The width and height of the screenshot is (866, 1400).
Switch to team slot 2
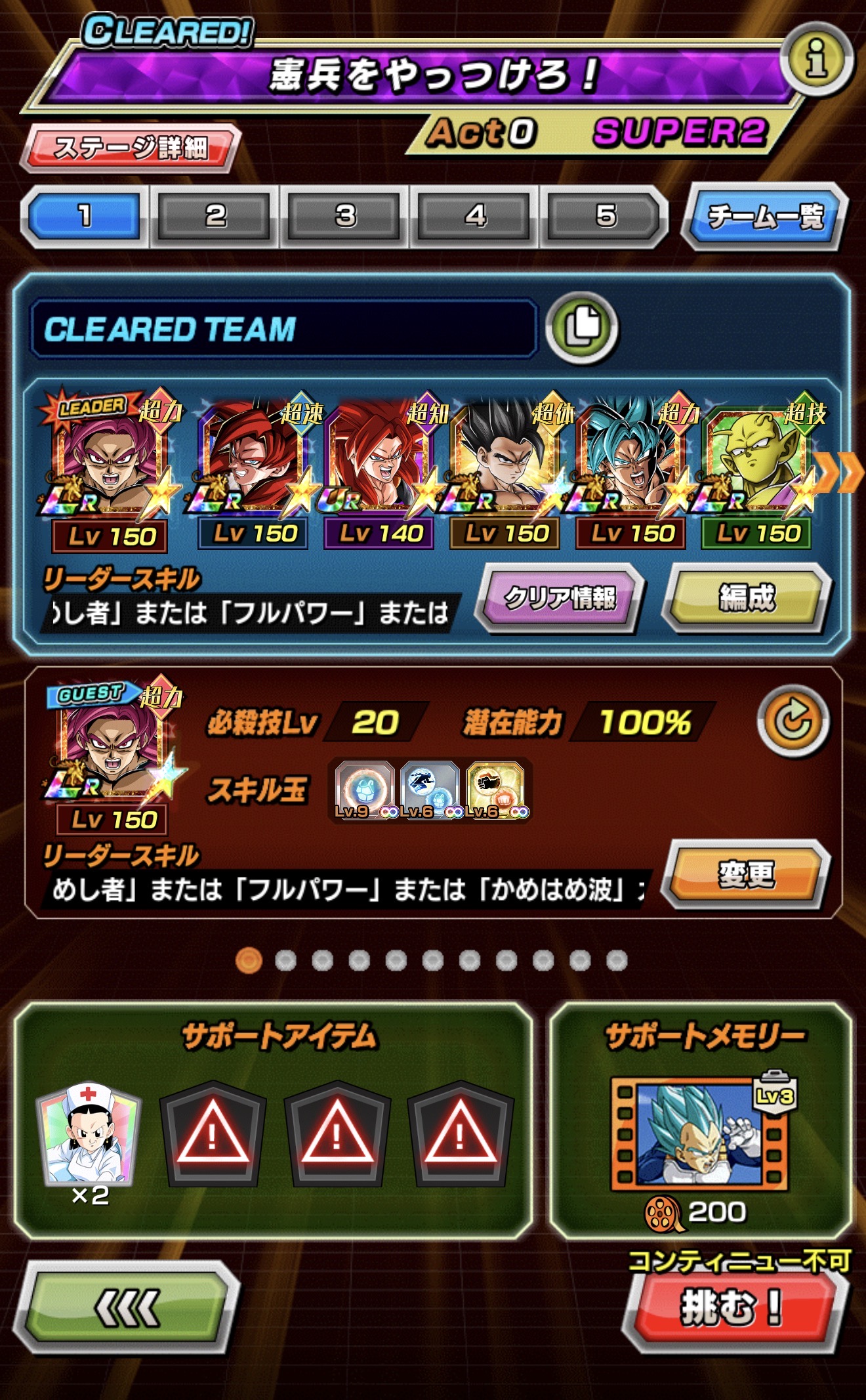(215, 217)
